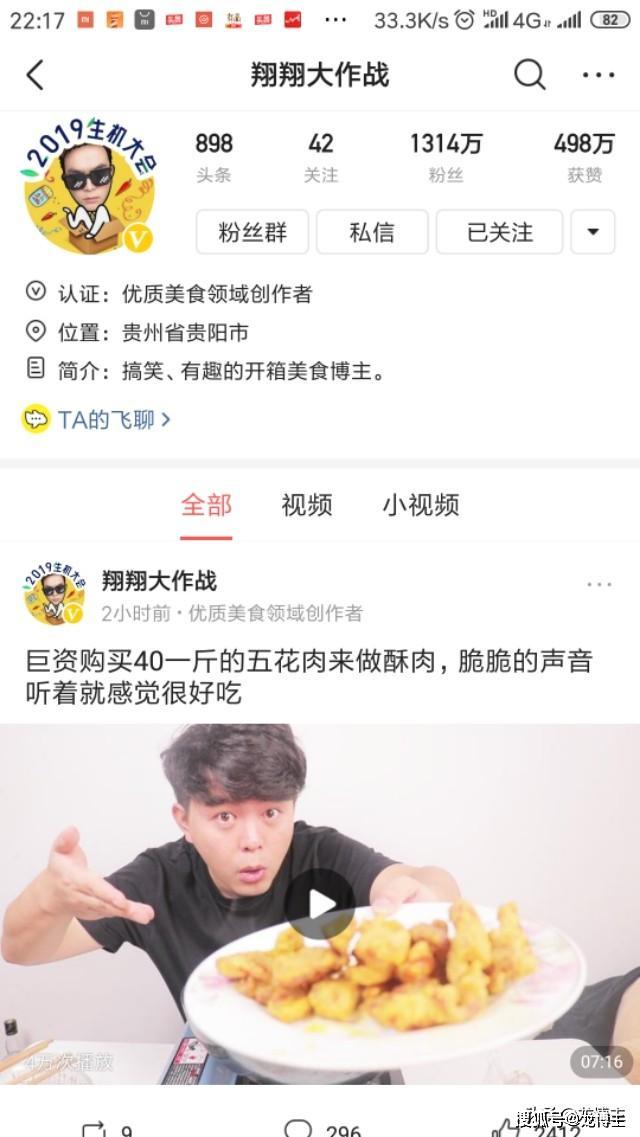Open the 粉丝群 fan group

click(252, 232)
